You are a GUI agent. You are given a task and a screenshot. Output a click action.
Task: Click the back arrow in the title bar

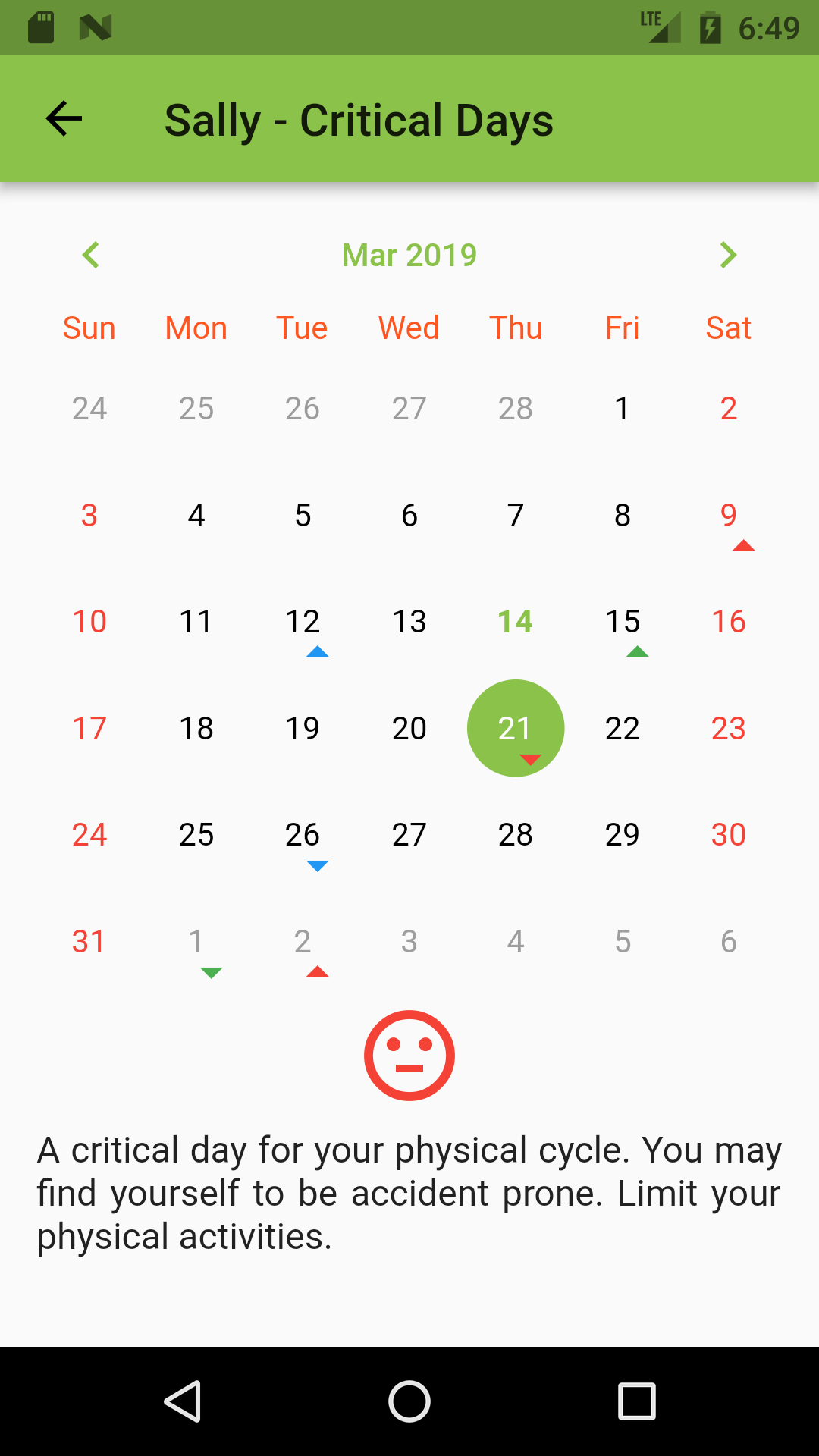pos(64,118)
